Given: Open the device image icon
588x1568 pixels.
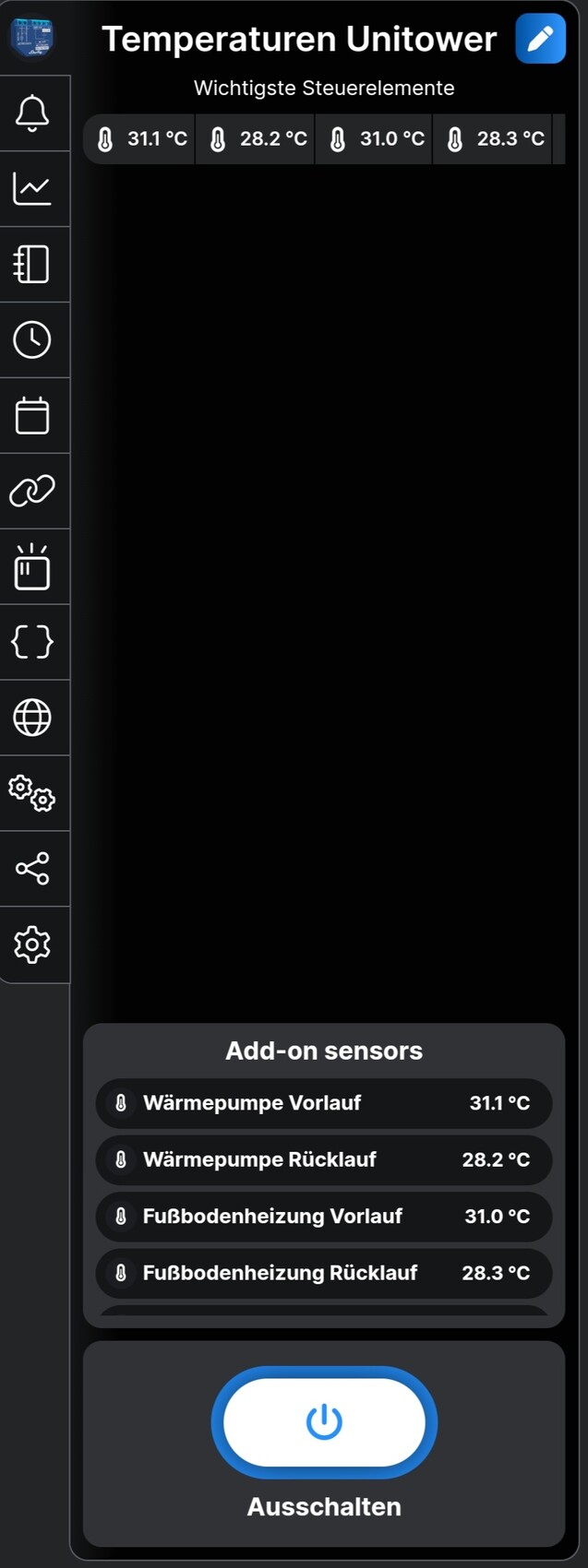Looking at the screenshot, I should (x=32, y=39).
